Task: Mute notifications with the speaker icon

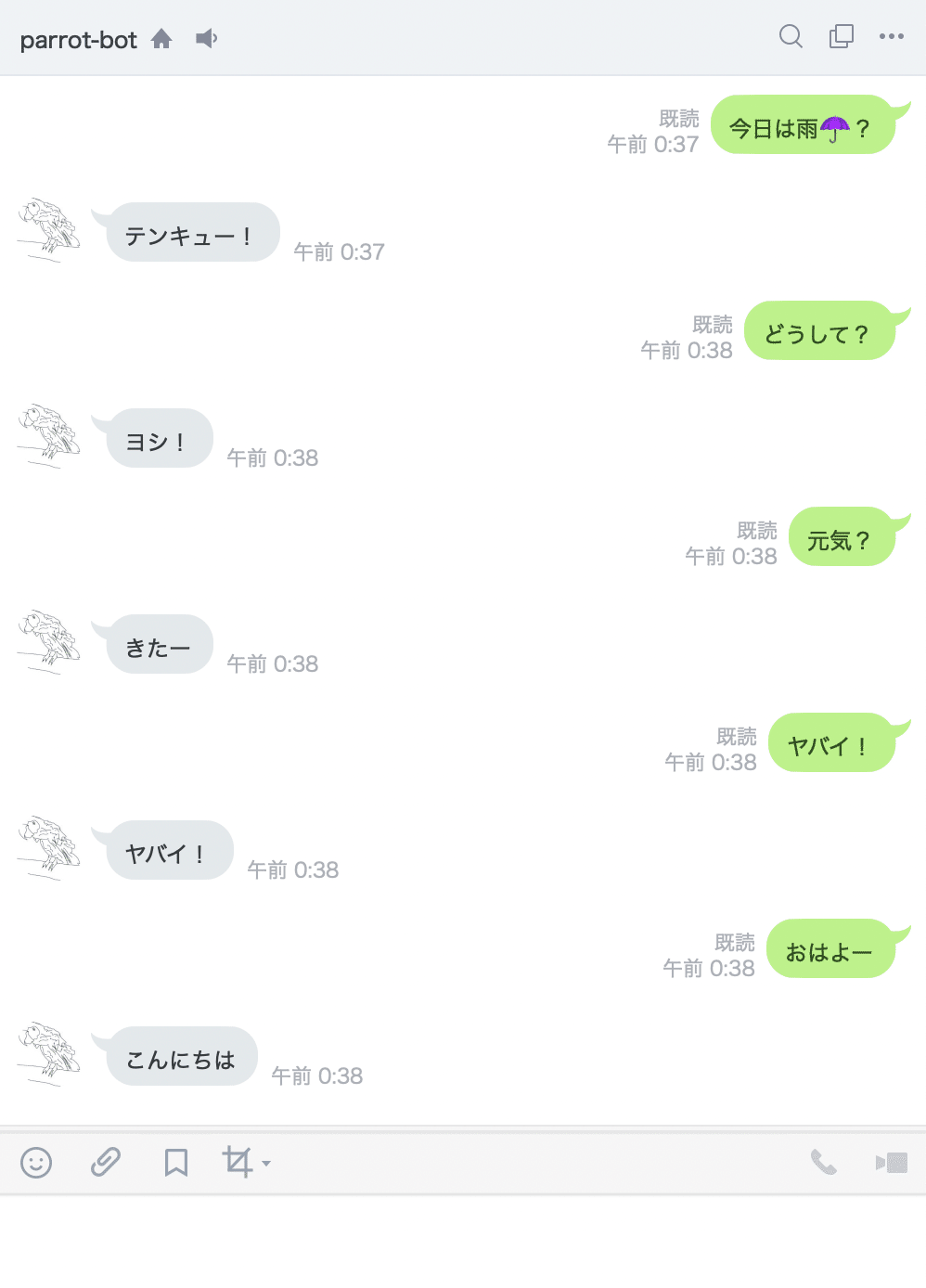Action: [205, 38]
